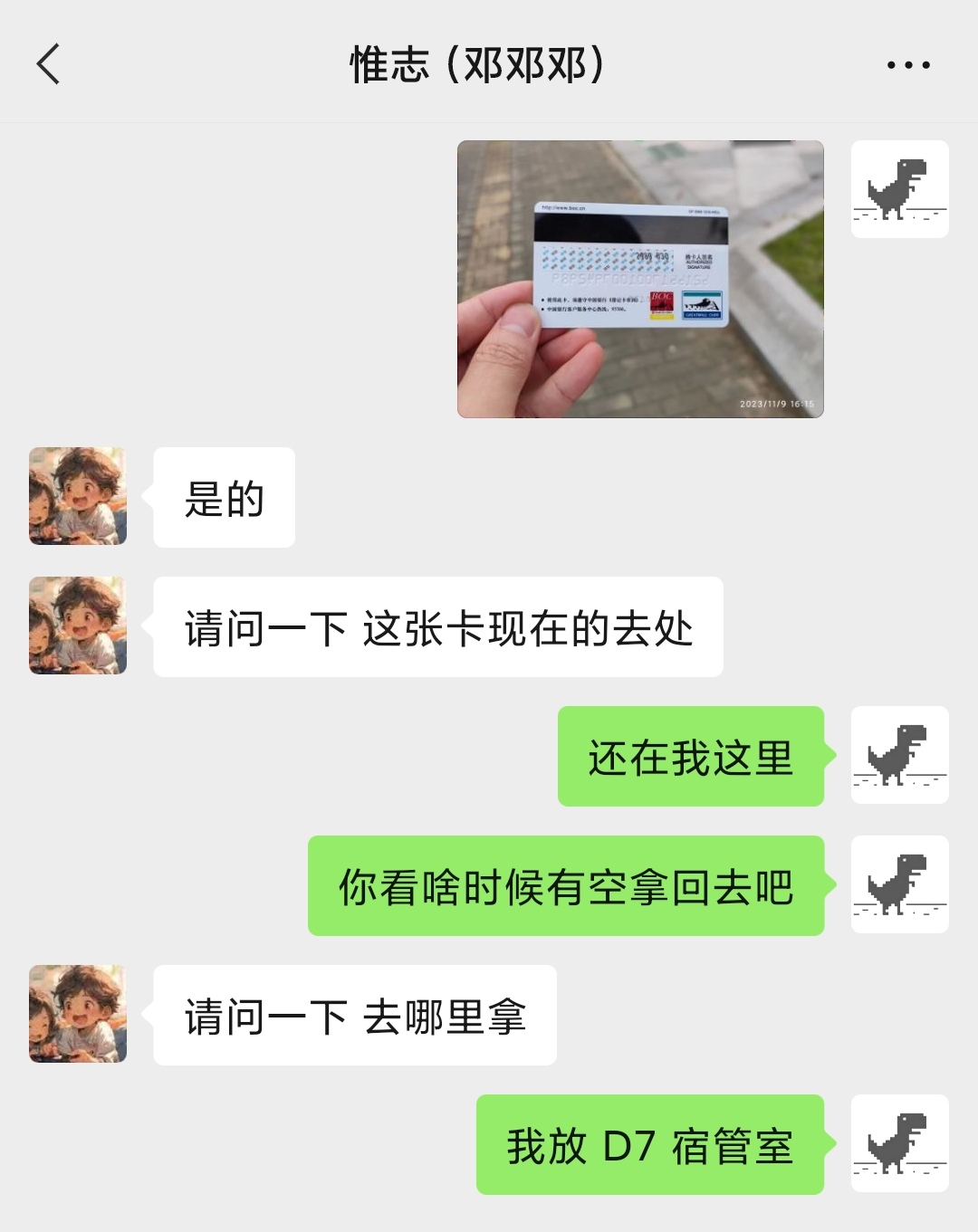Screen dimensions: 978x1232
Task: Go back from the 惟志 chat
Action: pyautogui.click(x=49, y=64)
